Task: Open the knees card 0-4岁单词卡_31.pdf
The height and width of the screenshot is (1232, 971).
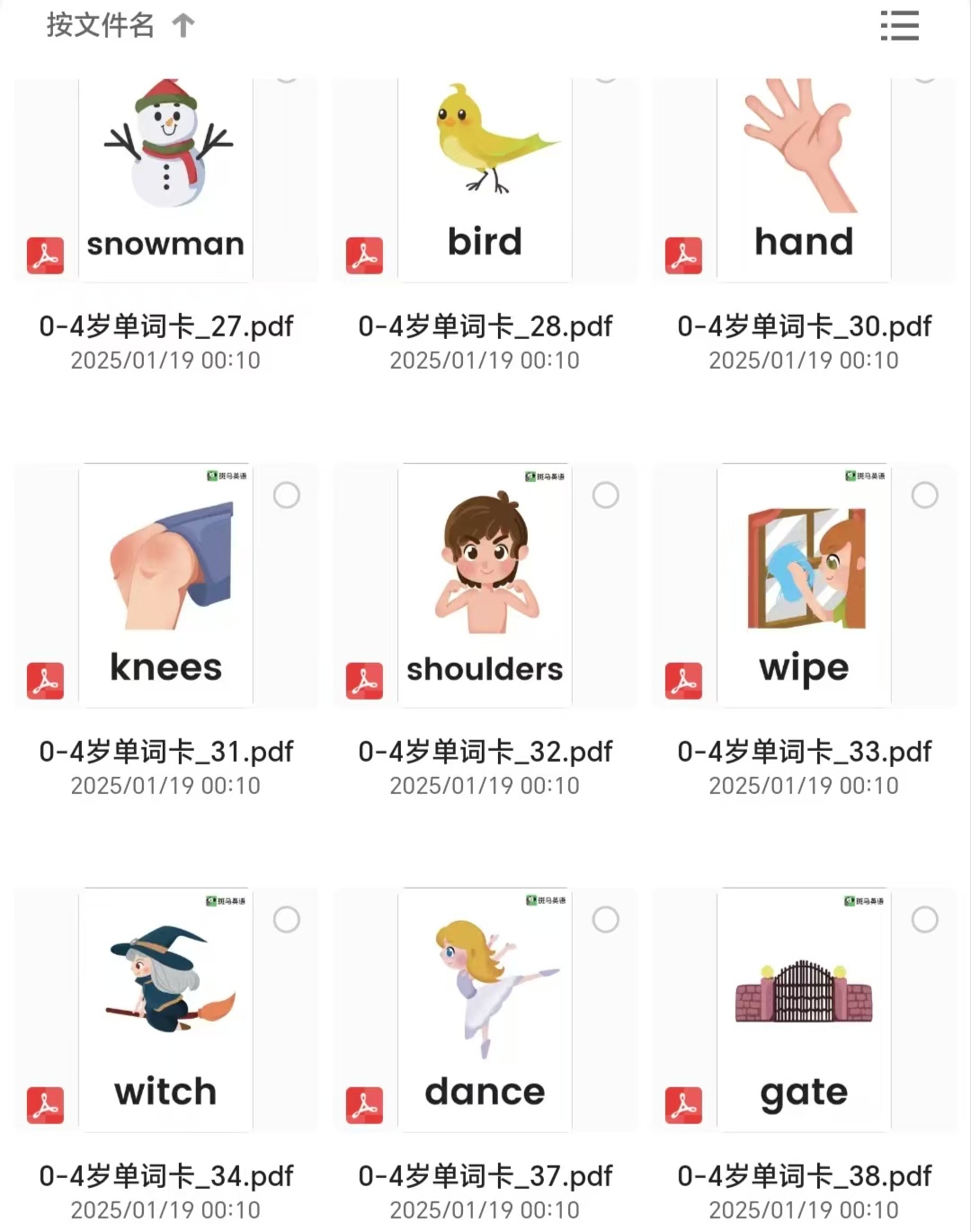Action: 165,585
